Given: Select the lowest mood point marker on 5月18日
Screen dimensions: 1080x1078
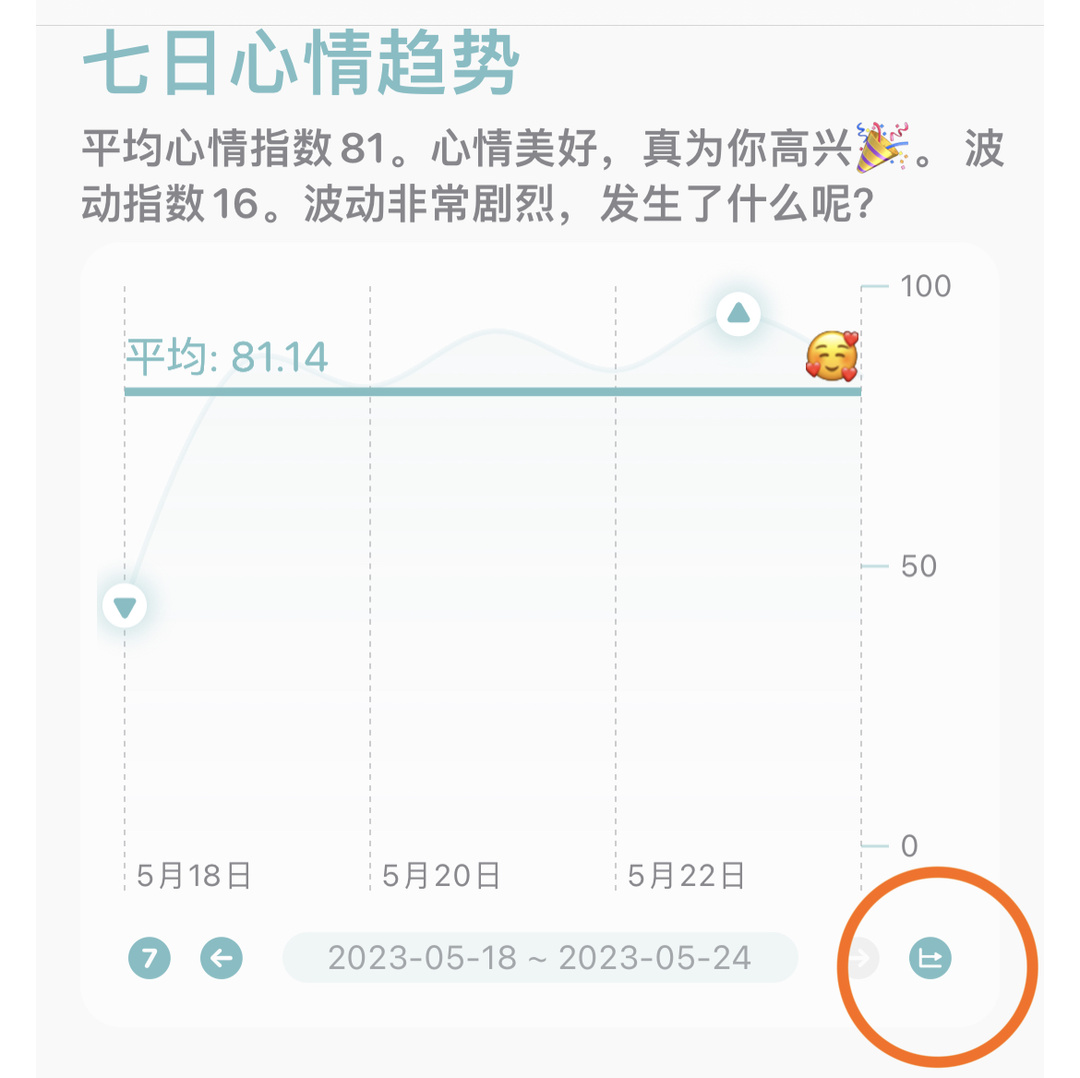Looking at the screenshot, I should (125, 605).
